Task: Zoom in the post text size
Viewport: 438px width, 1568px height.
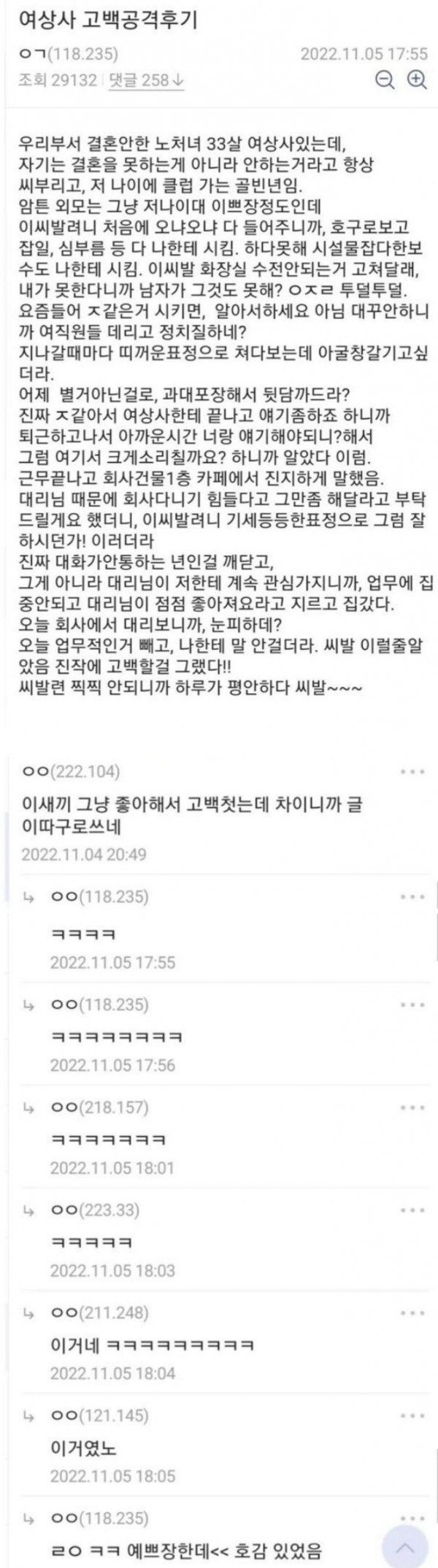Action: (417, 80)
